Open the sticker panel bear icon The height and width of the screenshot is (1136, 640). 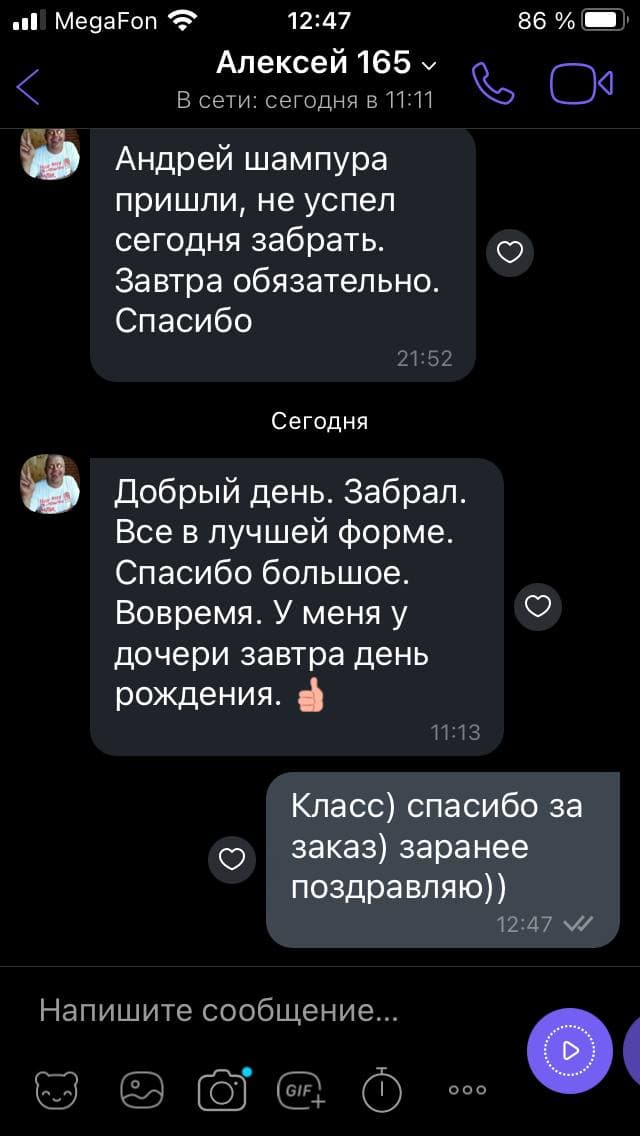(x=56, y=1089)
